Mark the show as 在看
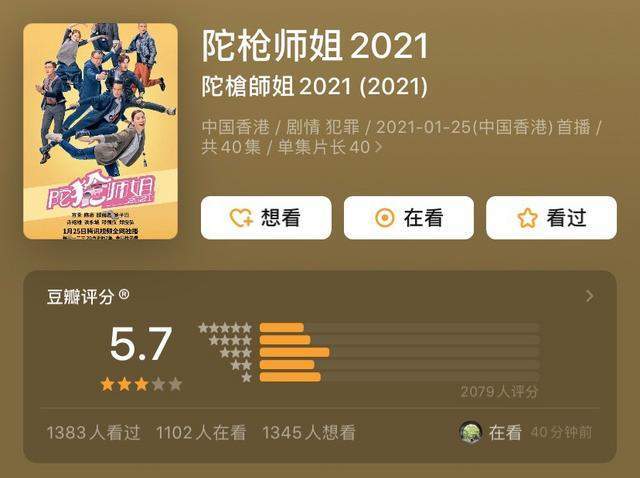 pyautogui.click(x=408, y=218)
